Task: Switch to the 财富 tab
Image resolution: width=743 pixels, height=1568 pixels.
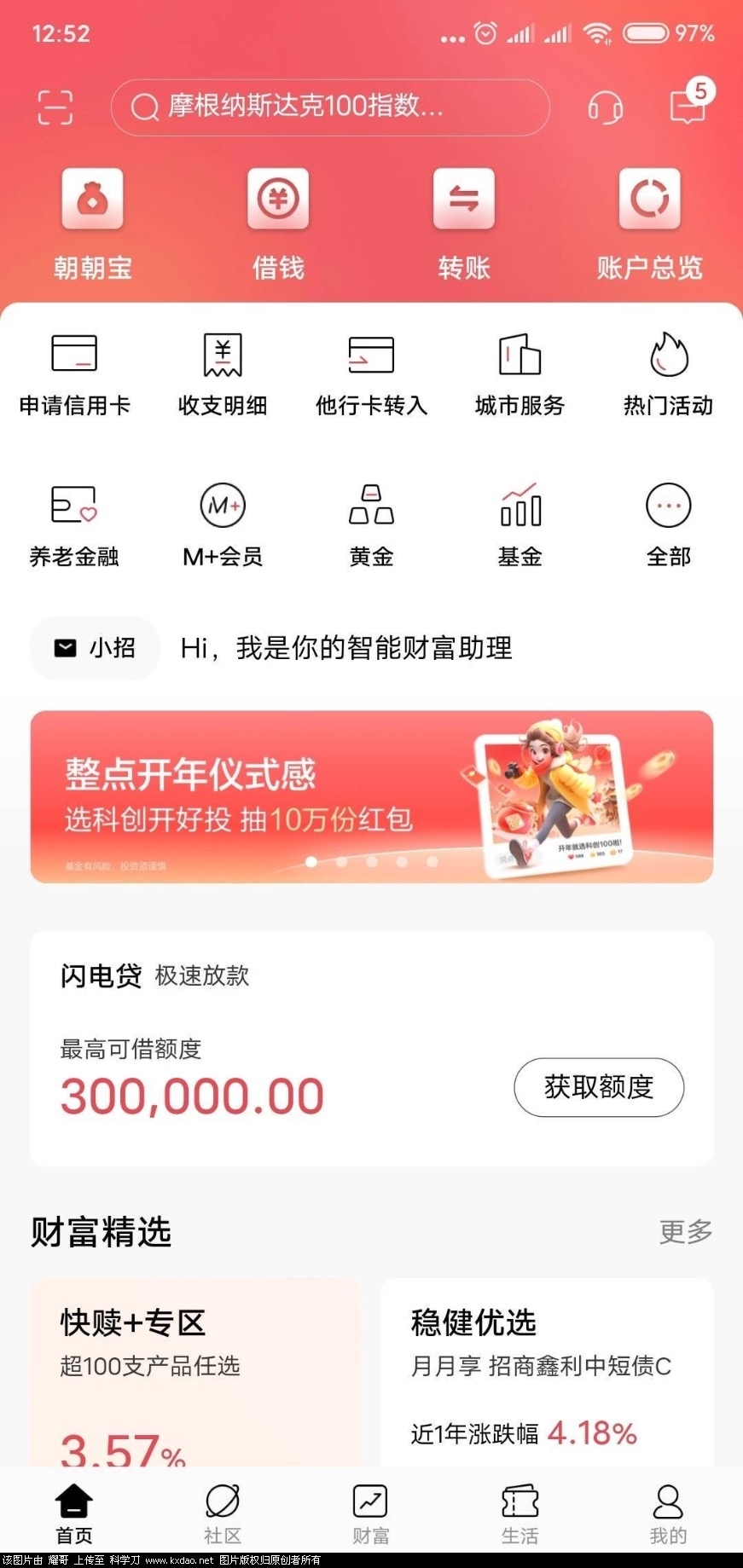Action: 370,1513
